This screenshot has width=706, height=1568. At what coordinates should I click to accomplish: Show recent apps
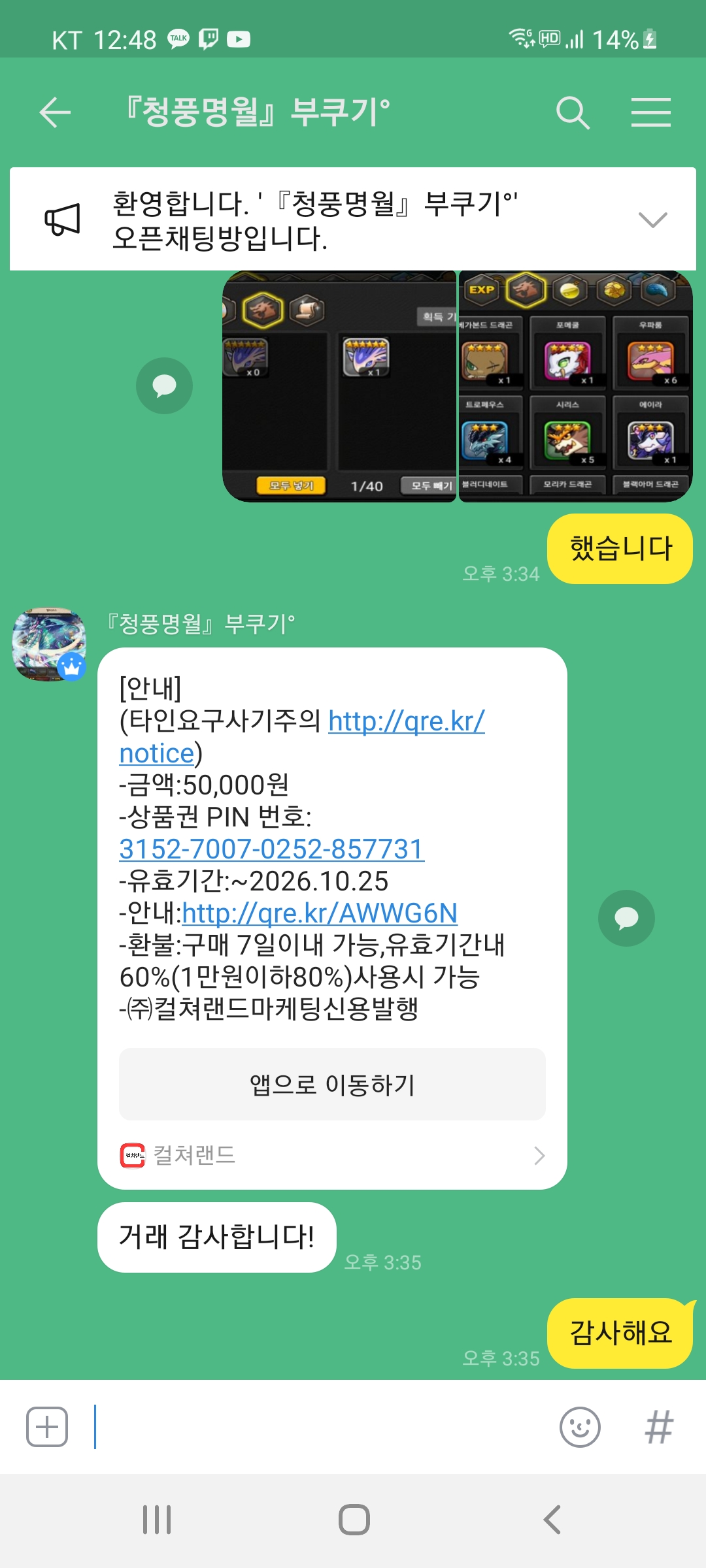coord(157,1520)
